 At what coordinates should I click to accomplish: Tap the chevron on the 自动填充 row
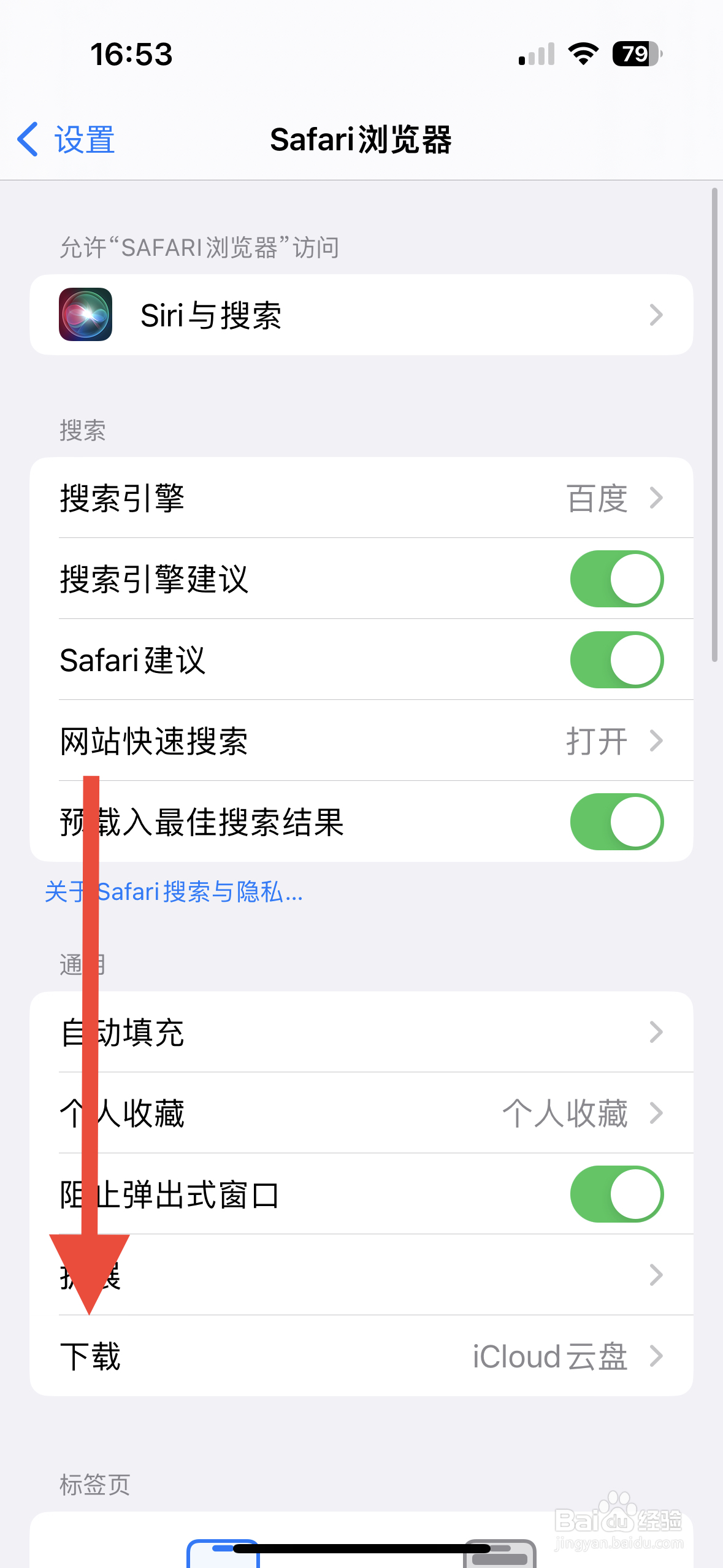(657, 1031)
